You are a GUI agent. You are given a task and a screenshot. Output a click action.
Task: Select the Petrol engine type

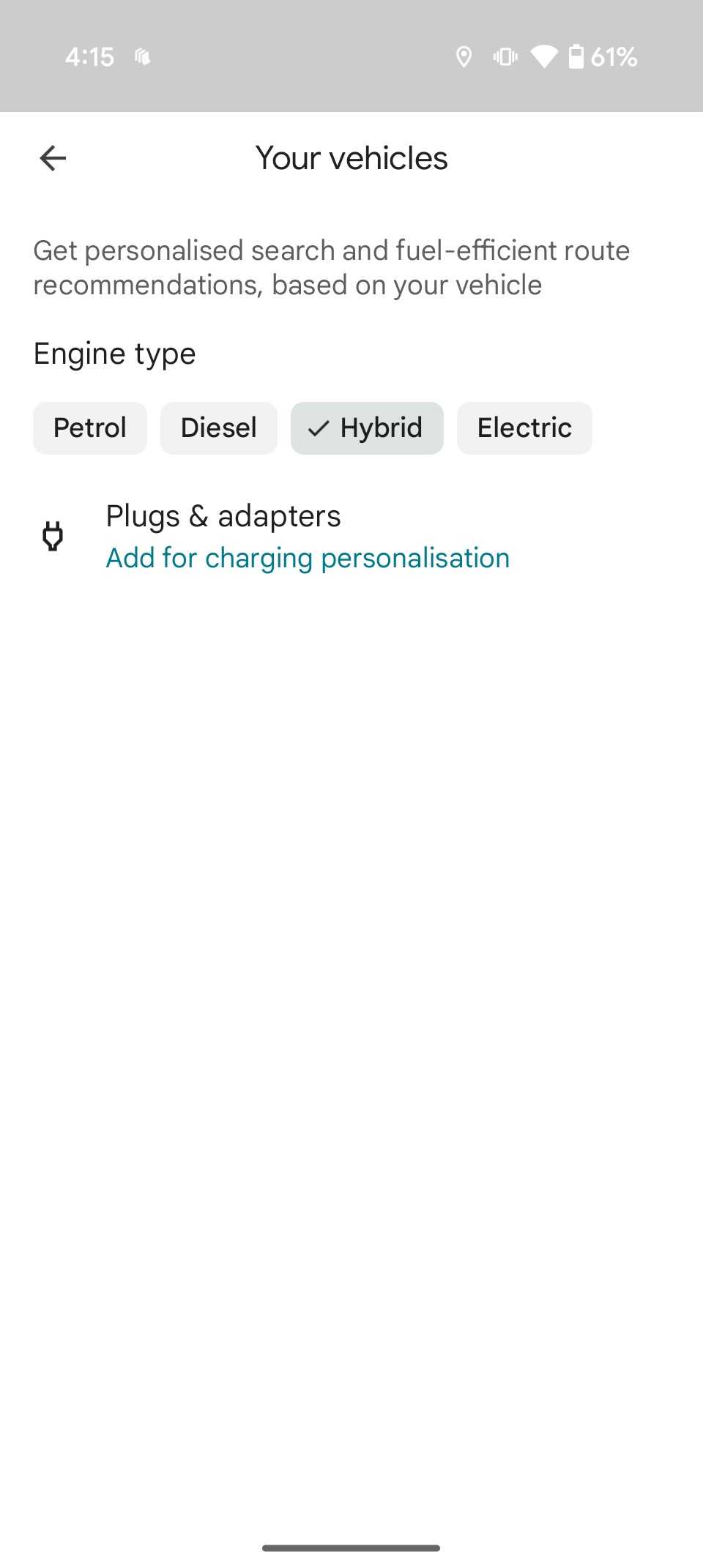coord(90,428)
